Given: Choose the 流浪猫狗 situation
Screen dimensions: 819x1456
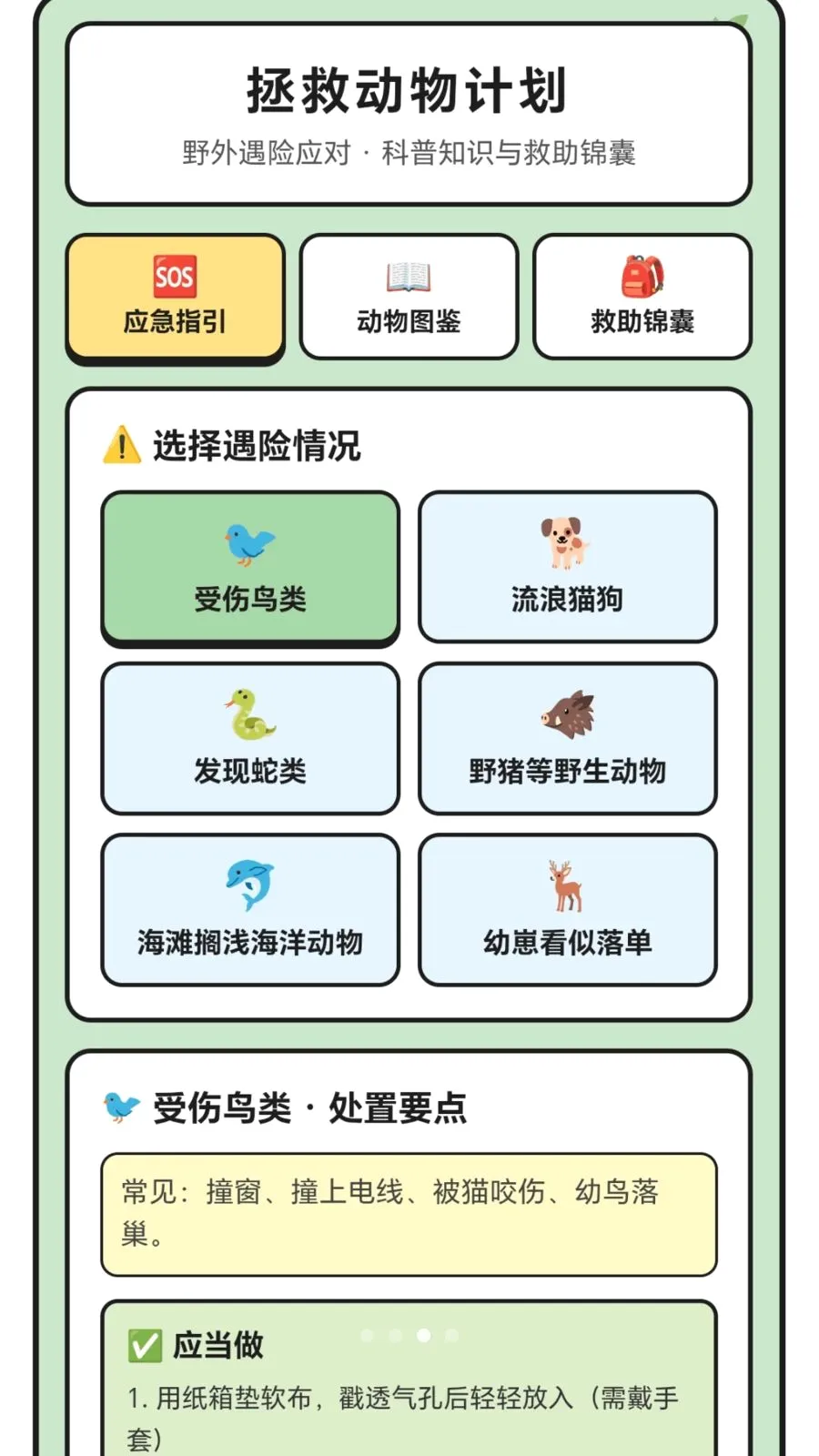Looking at the screenshot, I should [x=568, y=567].
